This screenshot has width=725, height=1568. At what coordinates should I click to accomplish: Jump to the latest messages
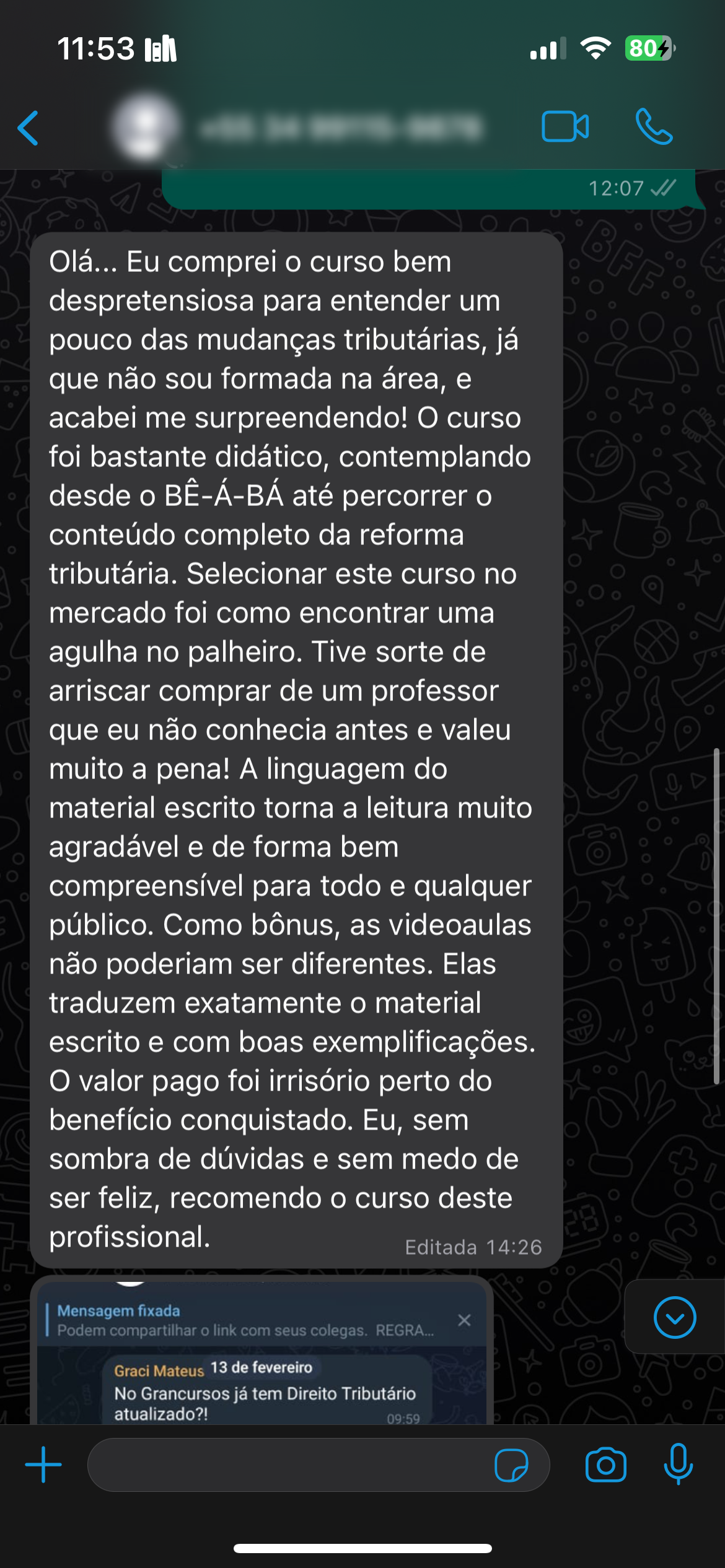(674, 1317)
